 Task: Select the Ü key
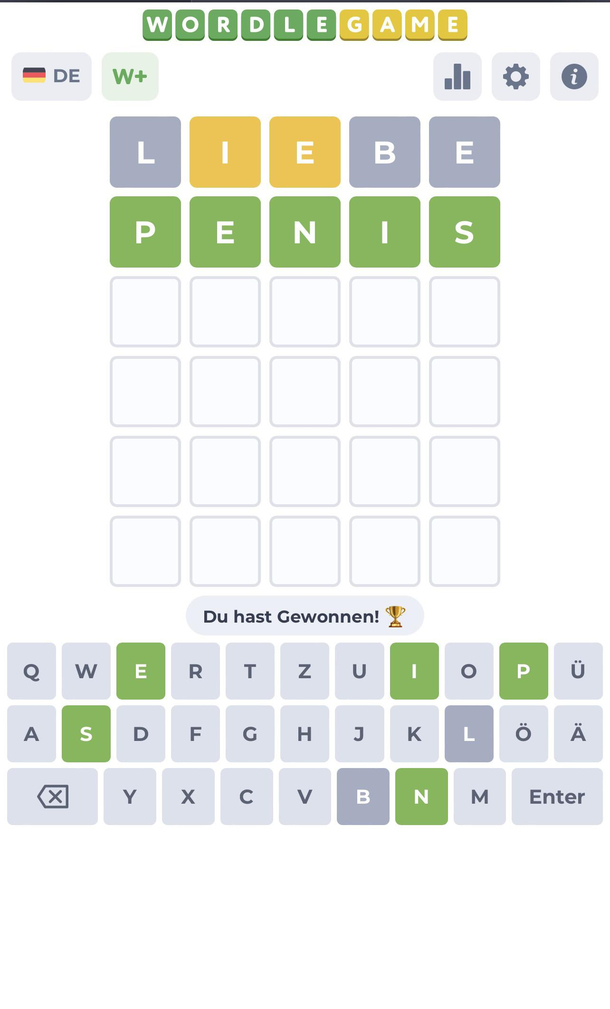(578, 671)
